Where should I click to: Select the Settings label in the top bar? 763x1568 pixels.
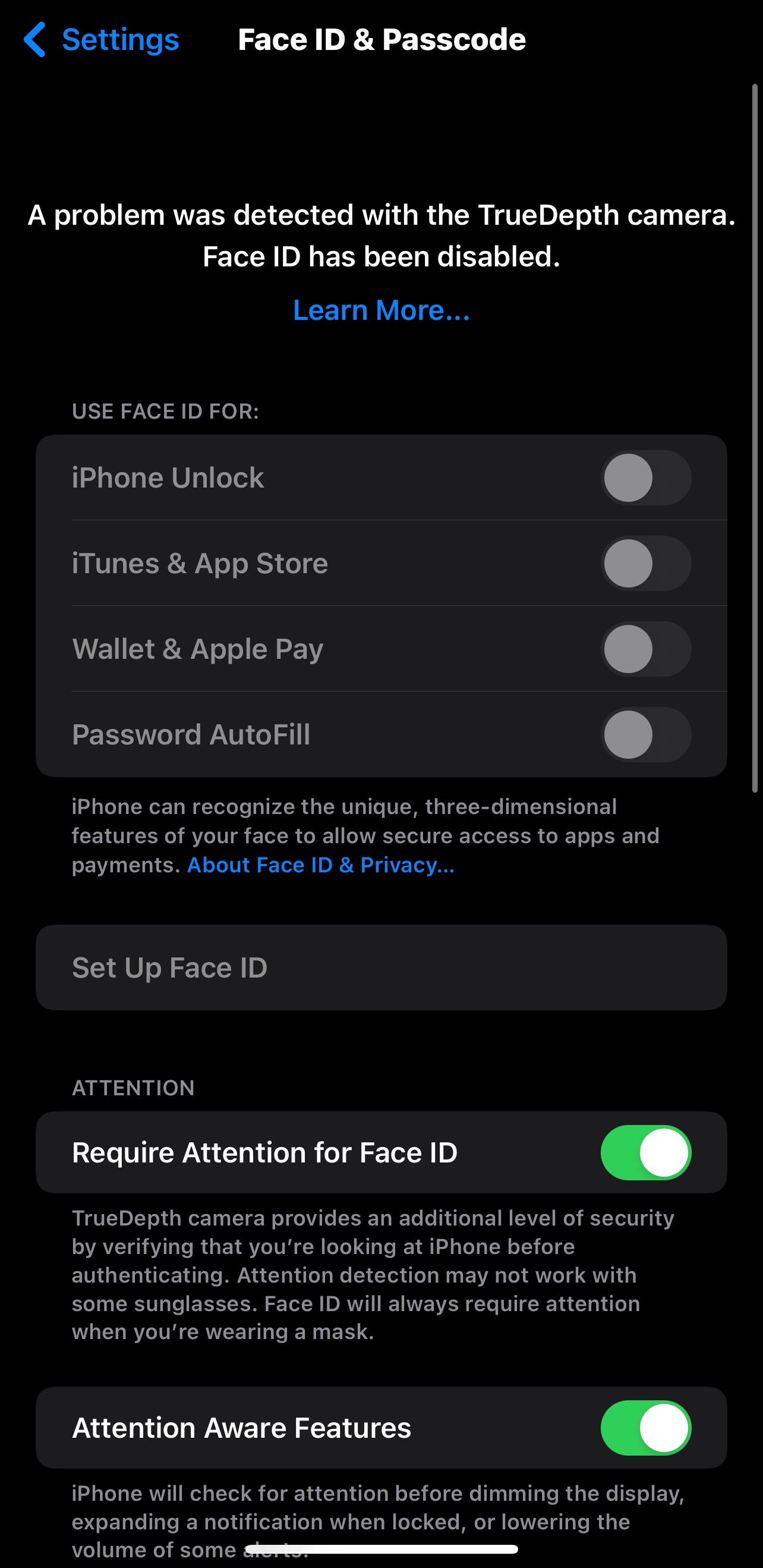(x=119, y=39)
